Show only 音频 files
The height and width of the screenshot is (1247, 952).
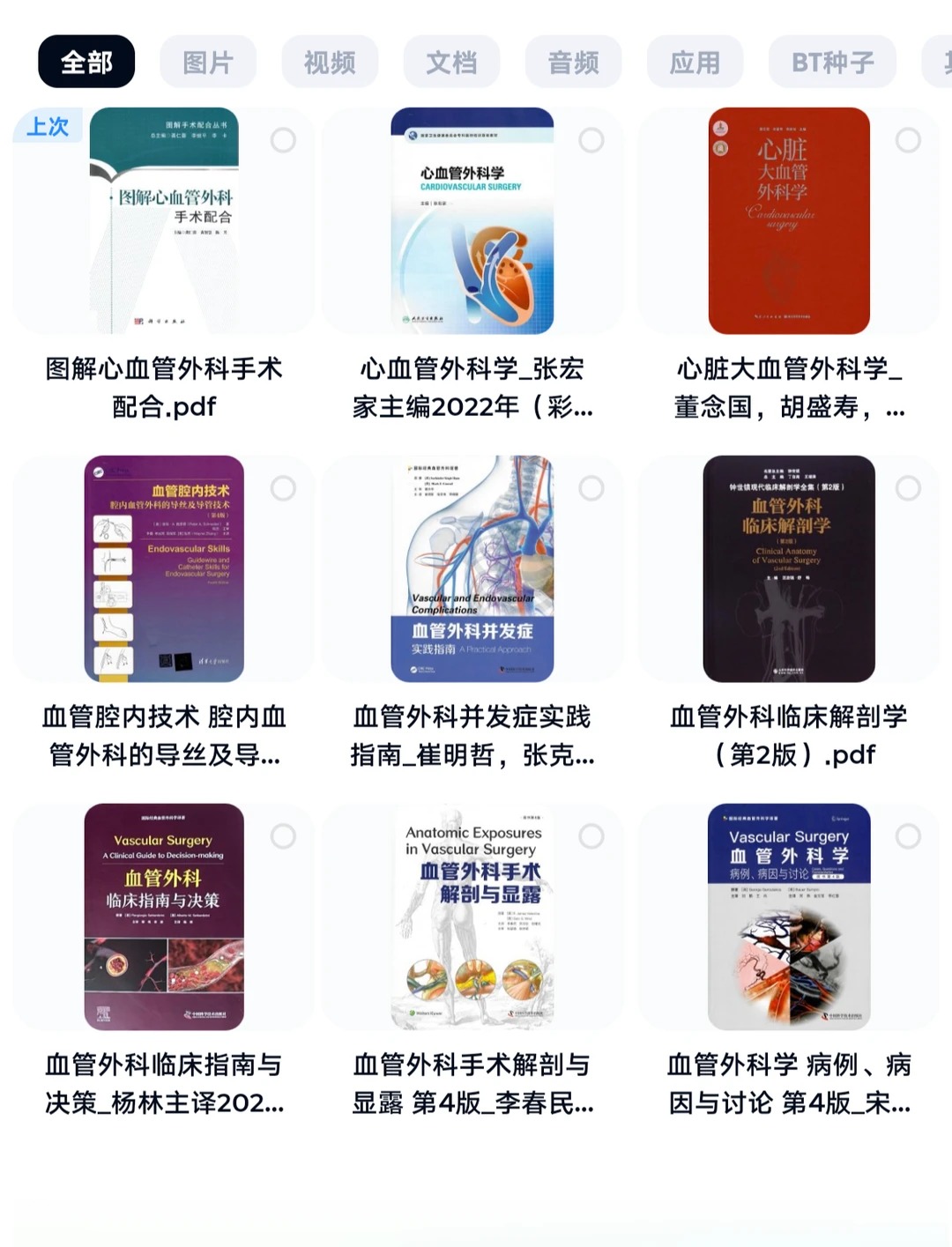[573, 62]
